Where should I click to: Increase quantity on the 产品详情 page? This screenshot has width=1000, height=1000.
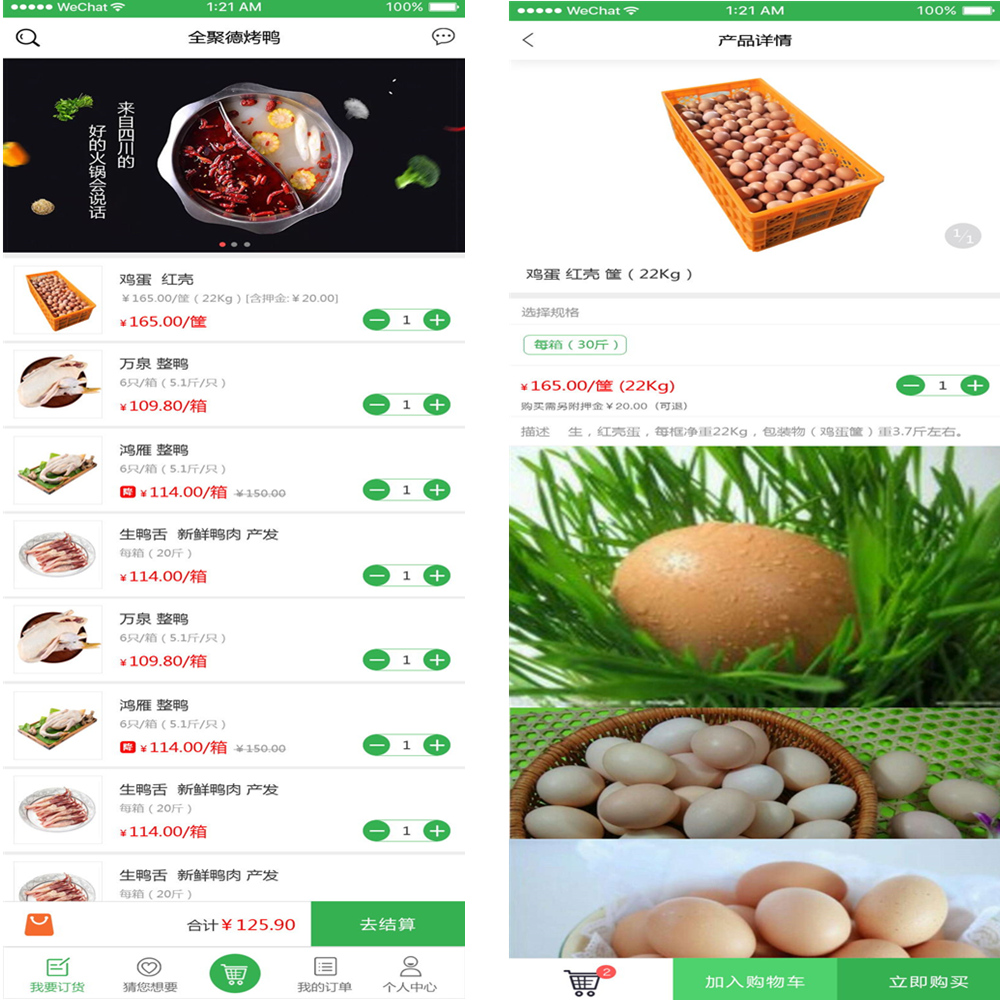(975, 385)
